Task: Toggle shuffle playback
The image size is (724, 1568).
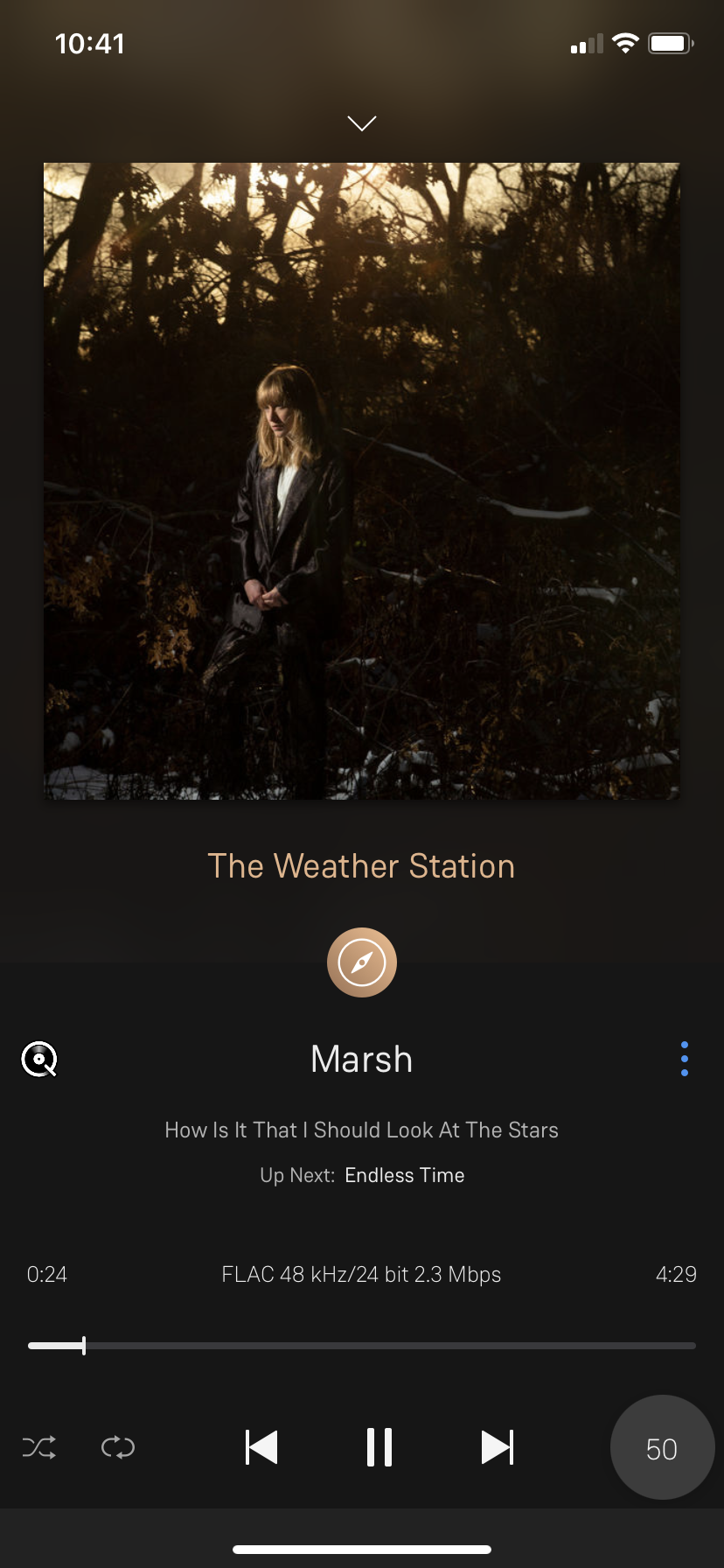Action: coord(39,1447)
